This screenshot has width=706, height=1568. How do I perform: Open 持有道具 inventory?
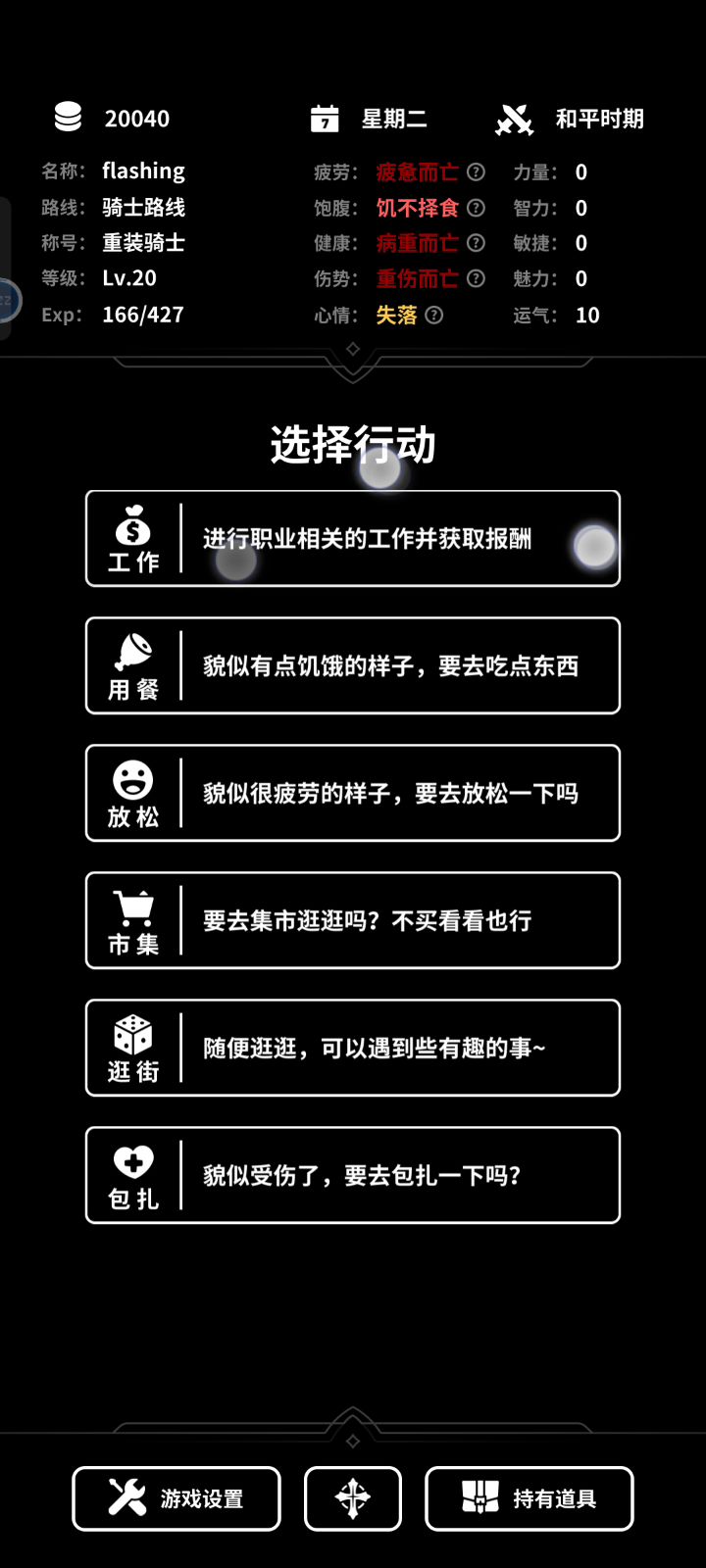click(529, 1498)
